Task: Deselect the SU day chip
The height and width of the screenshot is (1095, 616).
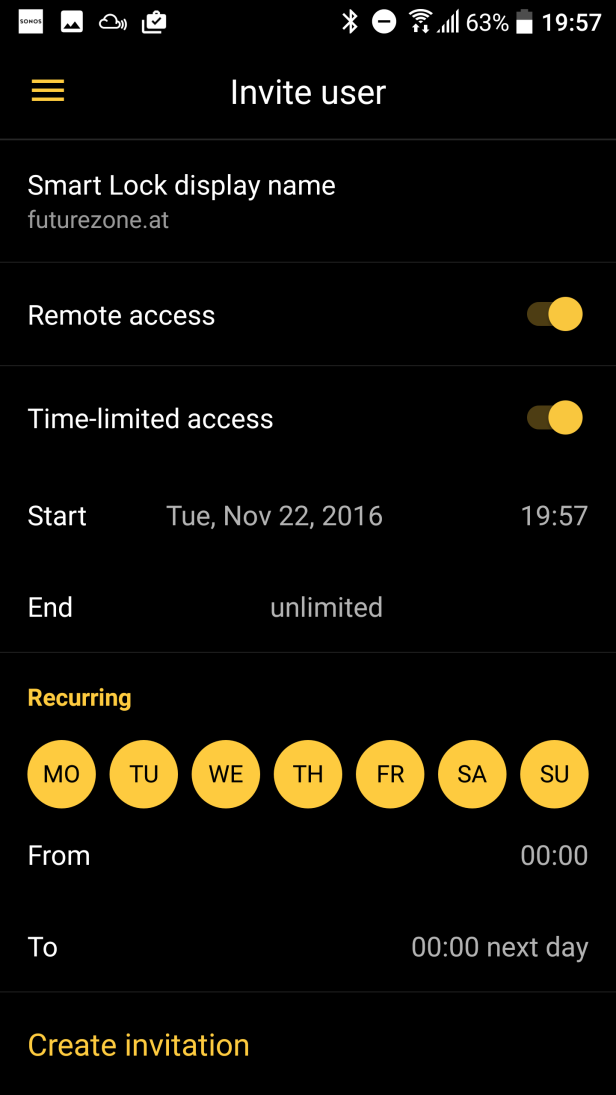Action: pos(555,774)
